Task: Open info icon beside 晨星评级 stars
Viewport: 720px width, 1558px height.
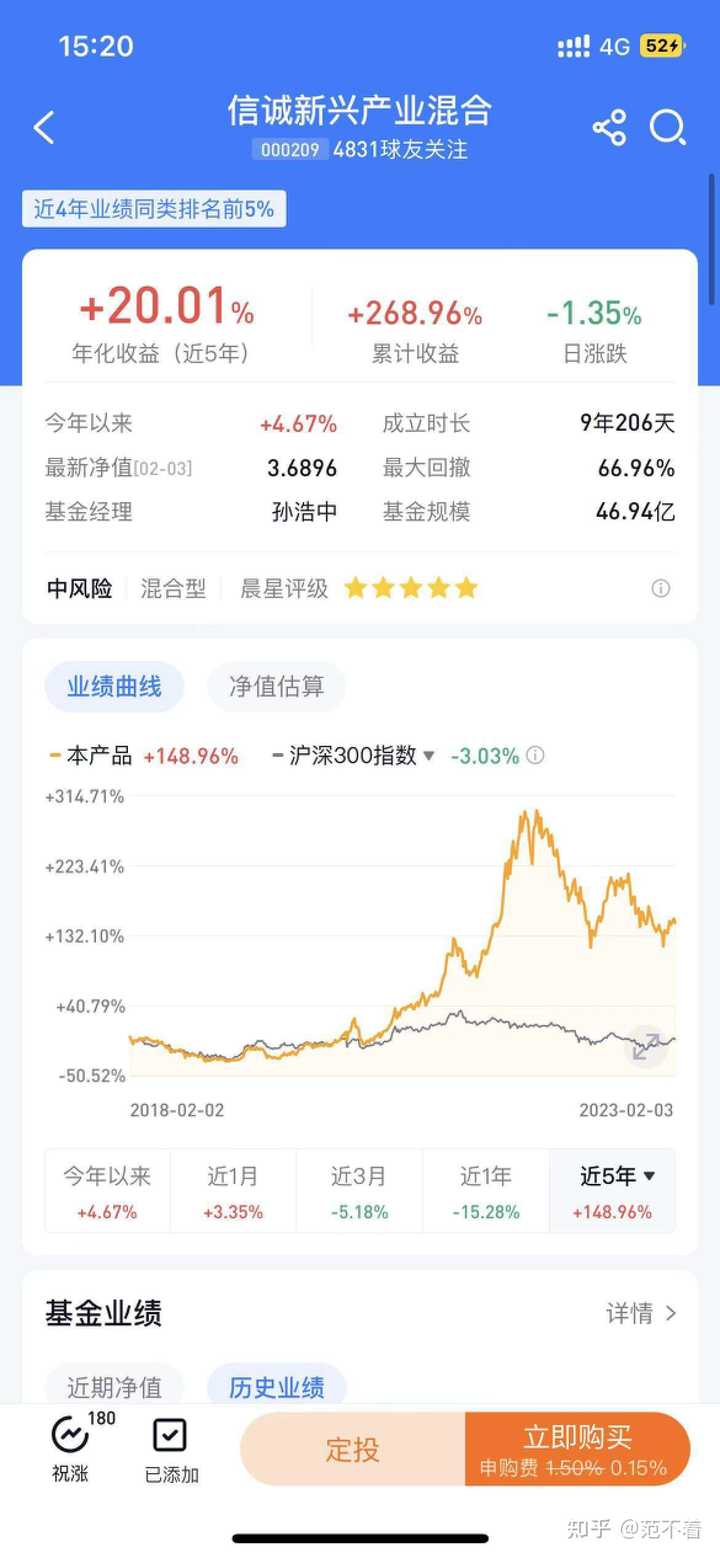Action: point(661,588)
